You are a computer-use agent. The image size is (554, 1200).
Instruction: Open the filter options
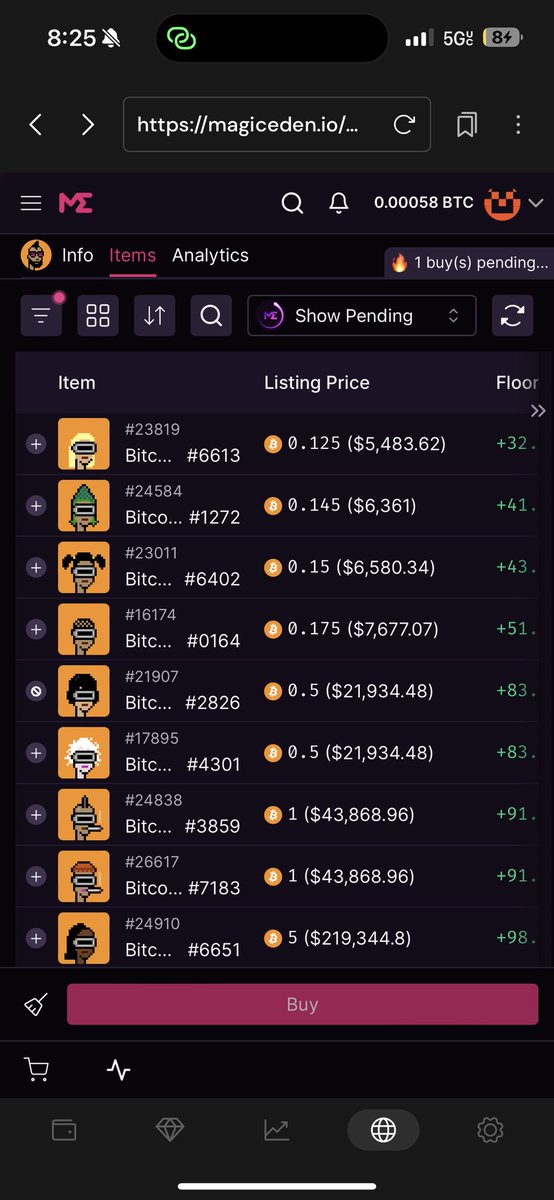tap(41, 316)
